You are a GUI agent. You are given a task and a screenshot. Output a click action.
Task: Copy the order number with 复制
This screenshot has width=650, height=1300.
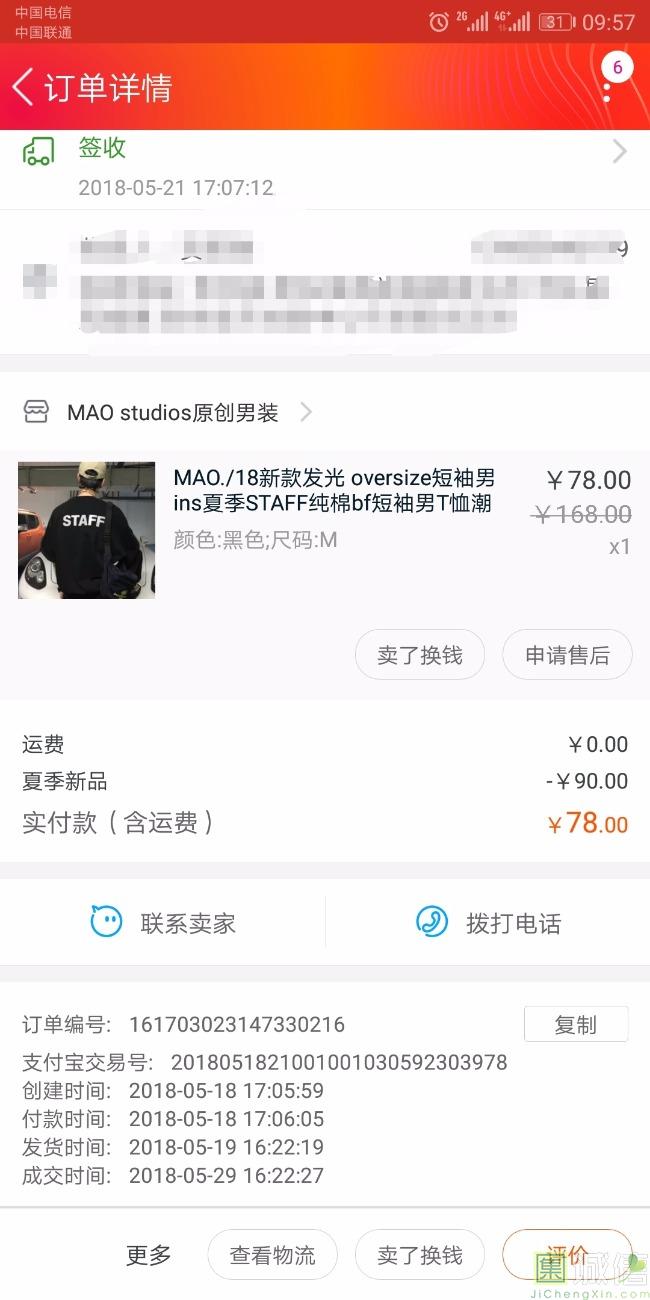(575, 1025)
